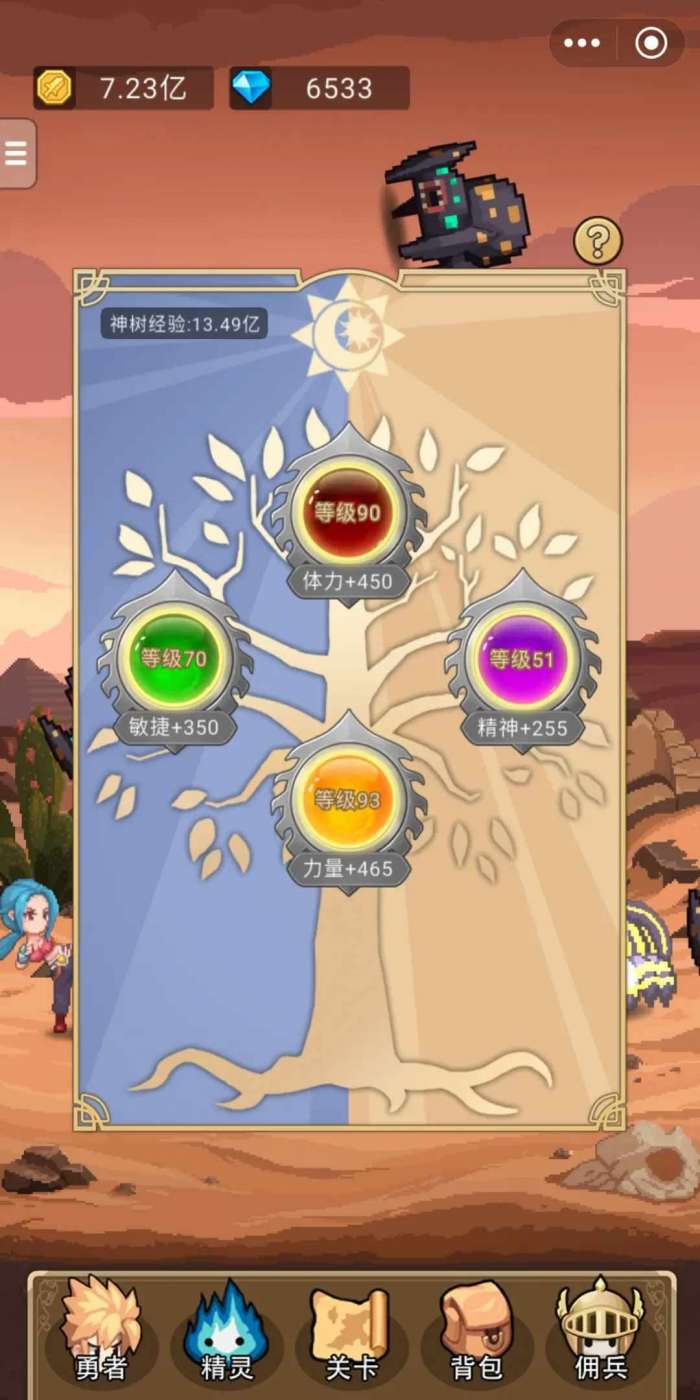Open the mini program more options menu
Viewport: 700px width, 1400px height.
[582, 43]
